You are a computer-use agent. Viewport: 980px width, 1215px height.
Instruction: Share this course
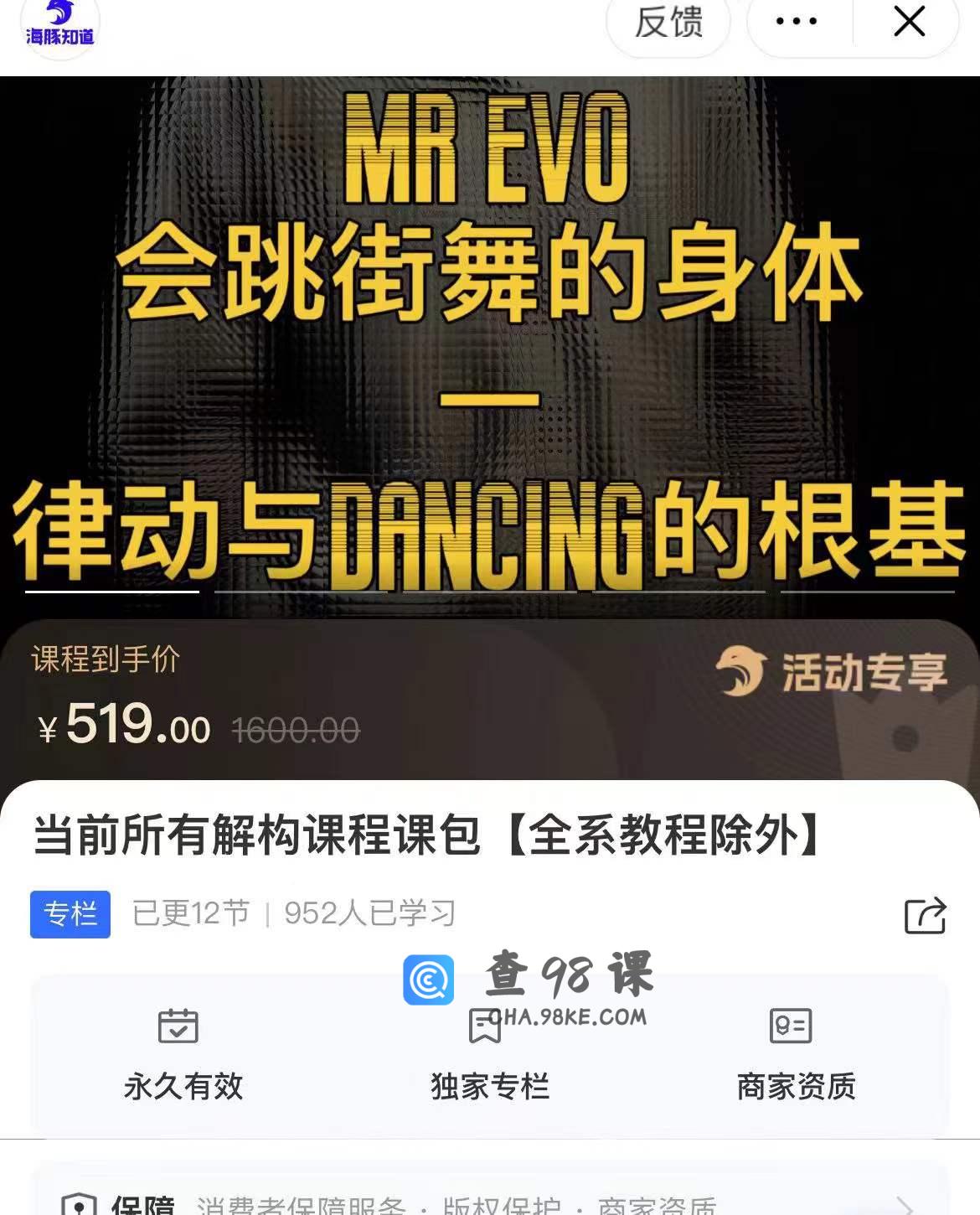[925, 915]
